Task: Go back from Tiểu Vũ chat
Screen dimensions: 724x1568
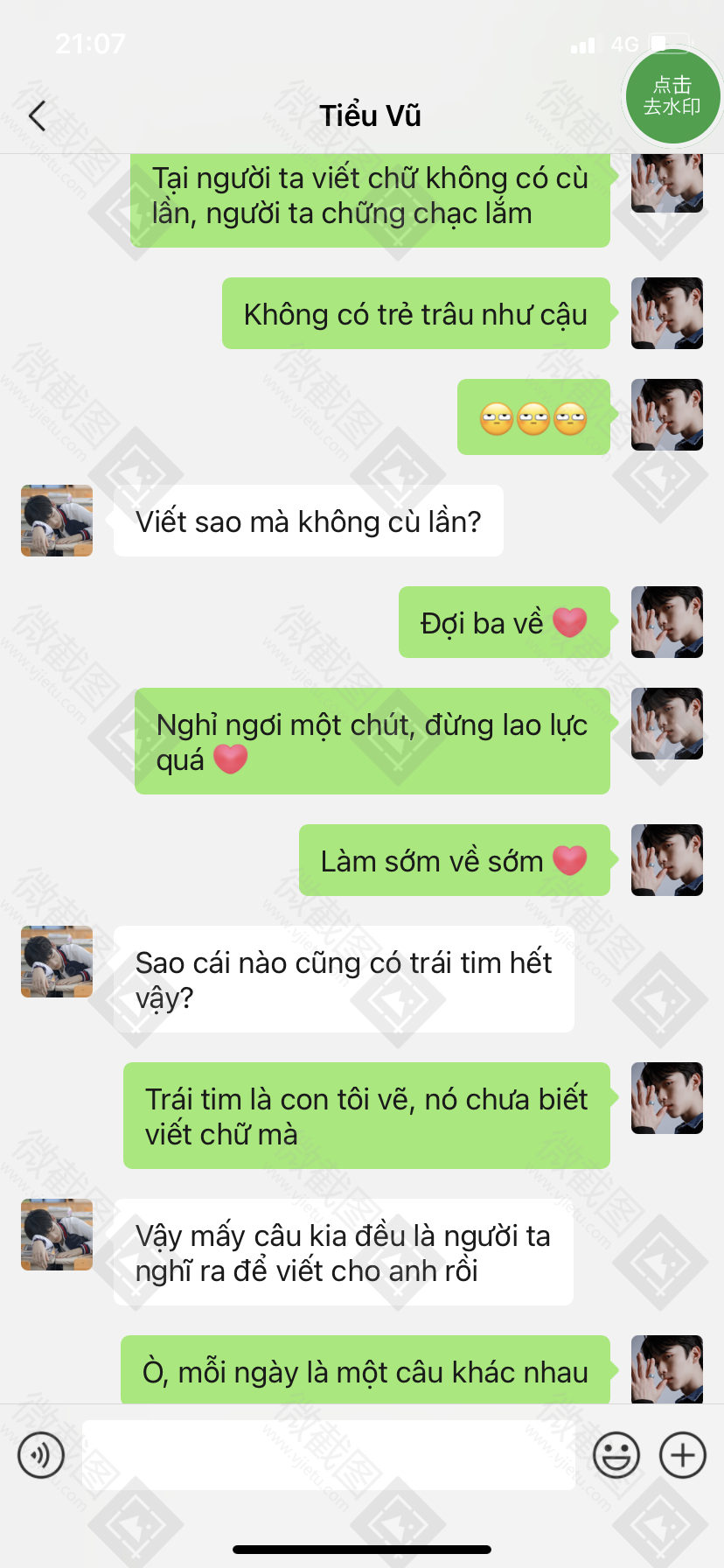Action: (x=37, y=115)
